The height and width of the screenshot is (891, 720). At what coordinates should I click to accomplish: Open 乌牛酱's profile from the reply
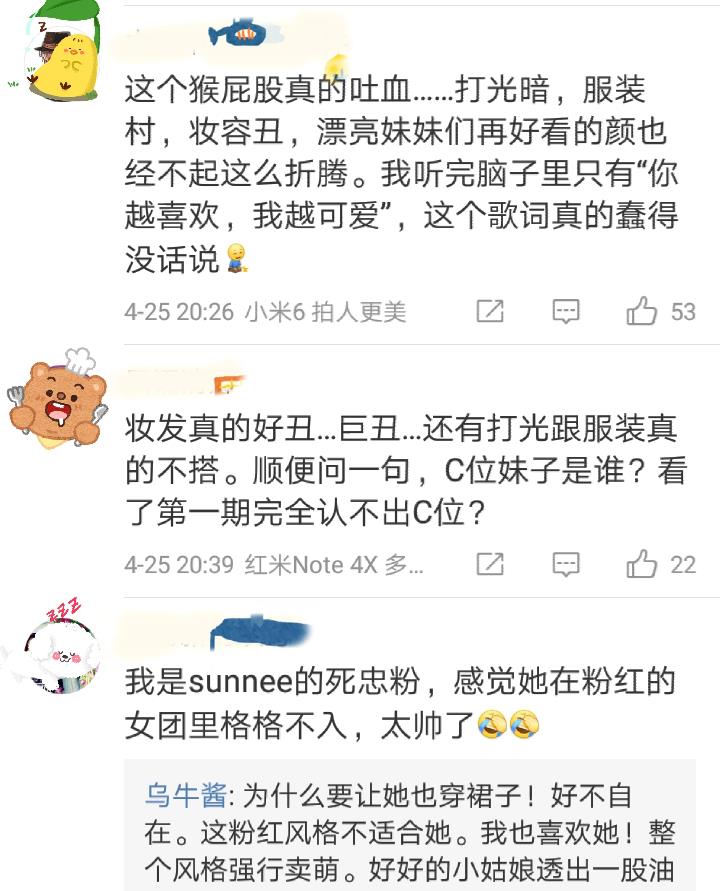(x=186, y=797)
